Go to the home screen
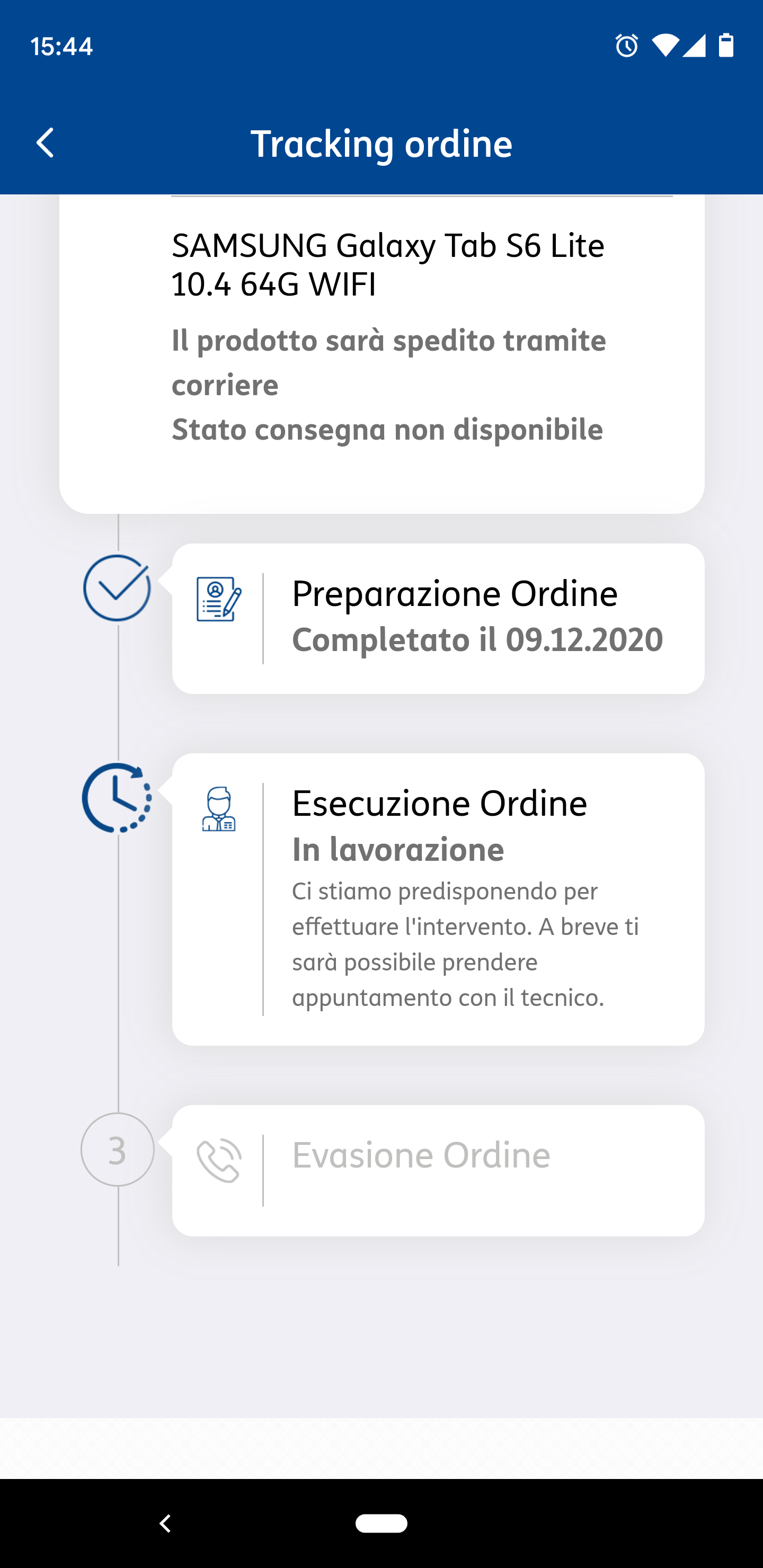This screenshot has height=1568, width=763. [381, 1524]
